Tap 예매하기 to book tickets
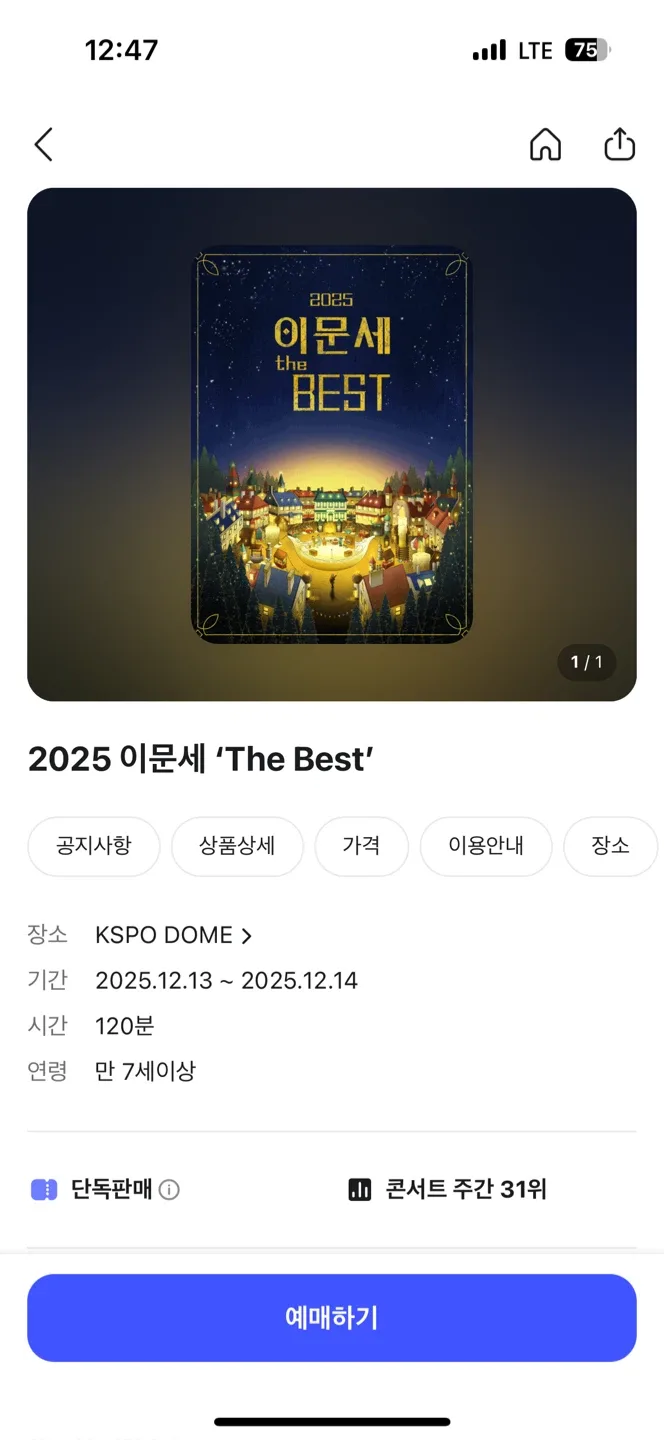 click(332, 1317)
